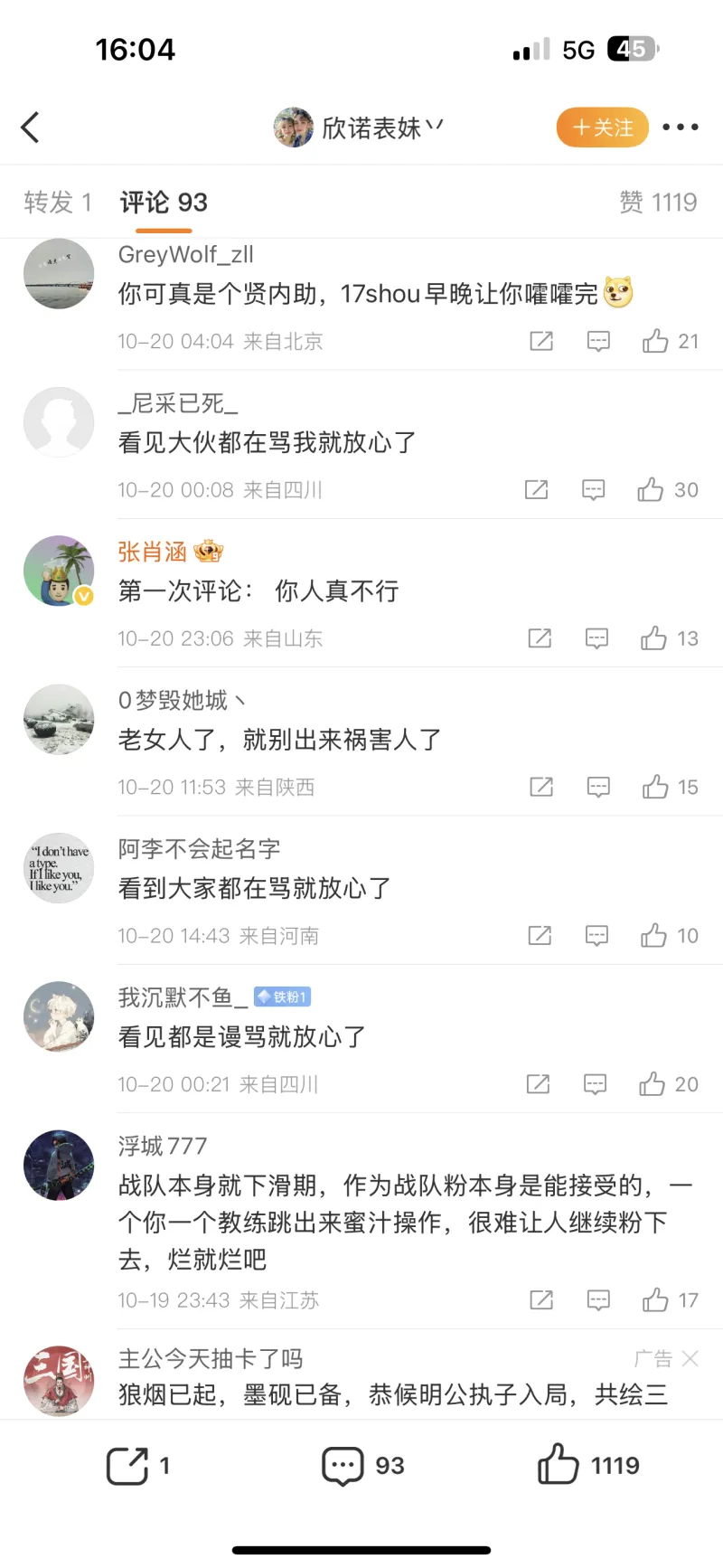
Task: Go back with the top-left arrow
Action: pyautogui.click(x=31, y=128)
